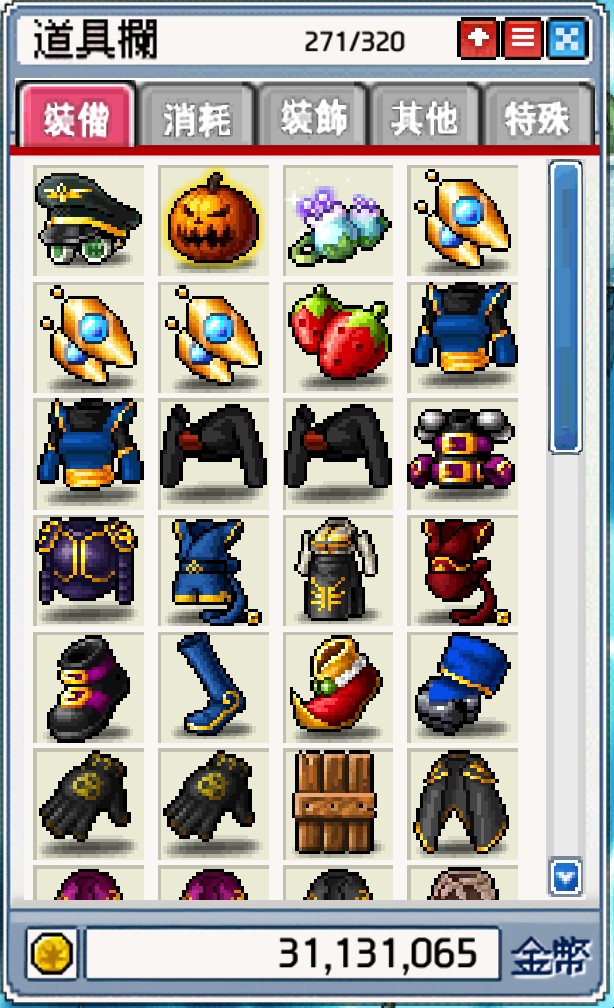Switch to the 裝飾 tab
The width and height of the screenshot is (614, 1008).
(x=313, y=120)
